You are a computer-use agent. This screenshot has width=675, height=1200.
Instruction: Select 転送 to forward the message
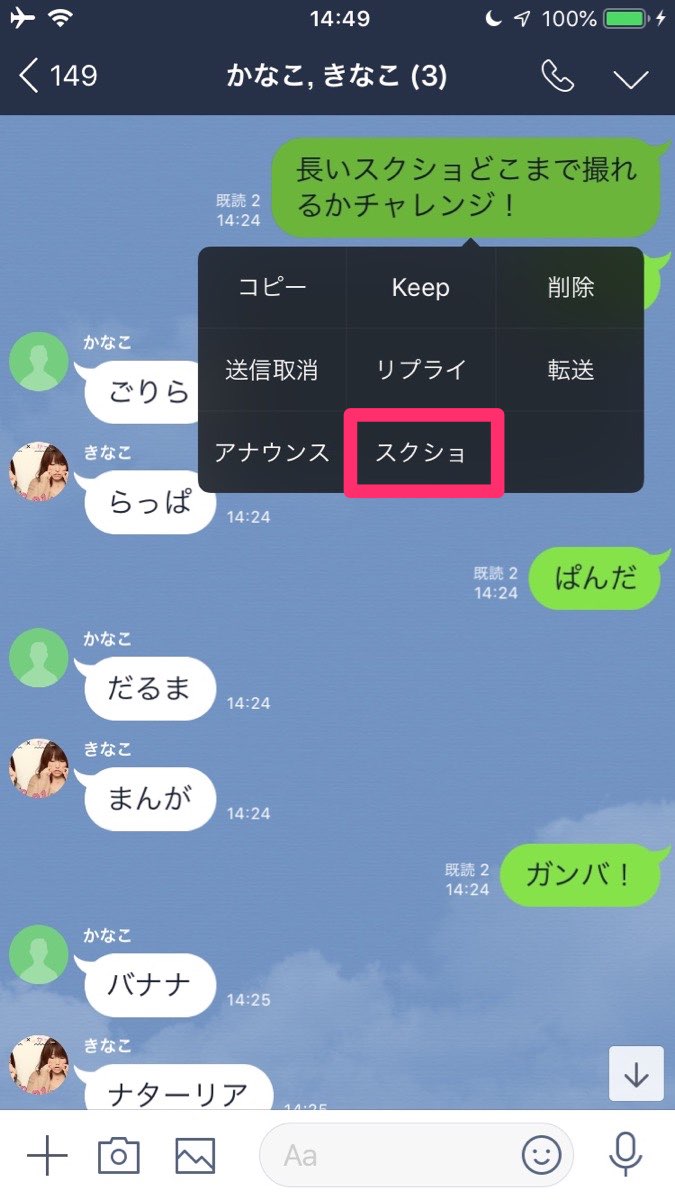[x=571, y=370]
